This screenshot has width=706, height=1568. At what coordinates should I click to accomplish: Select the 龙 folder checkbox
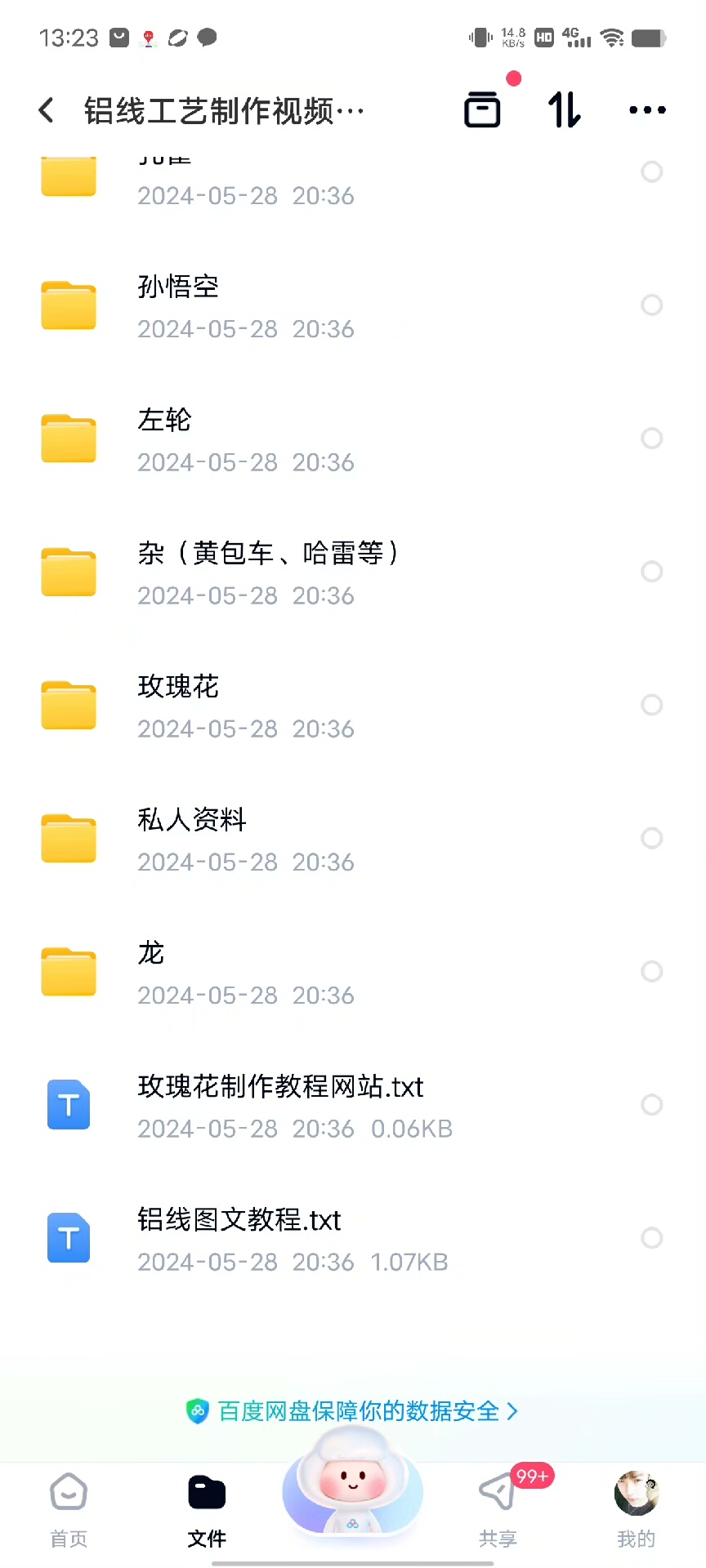point(651,972)
